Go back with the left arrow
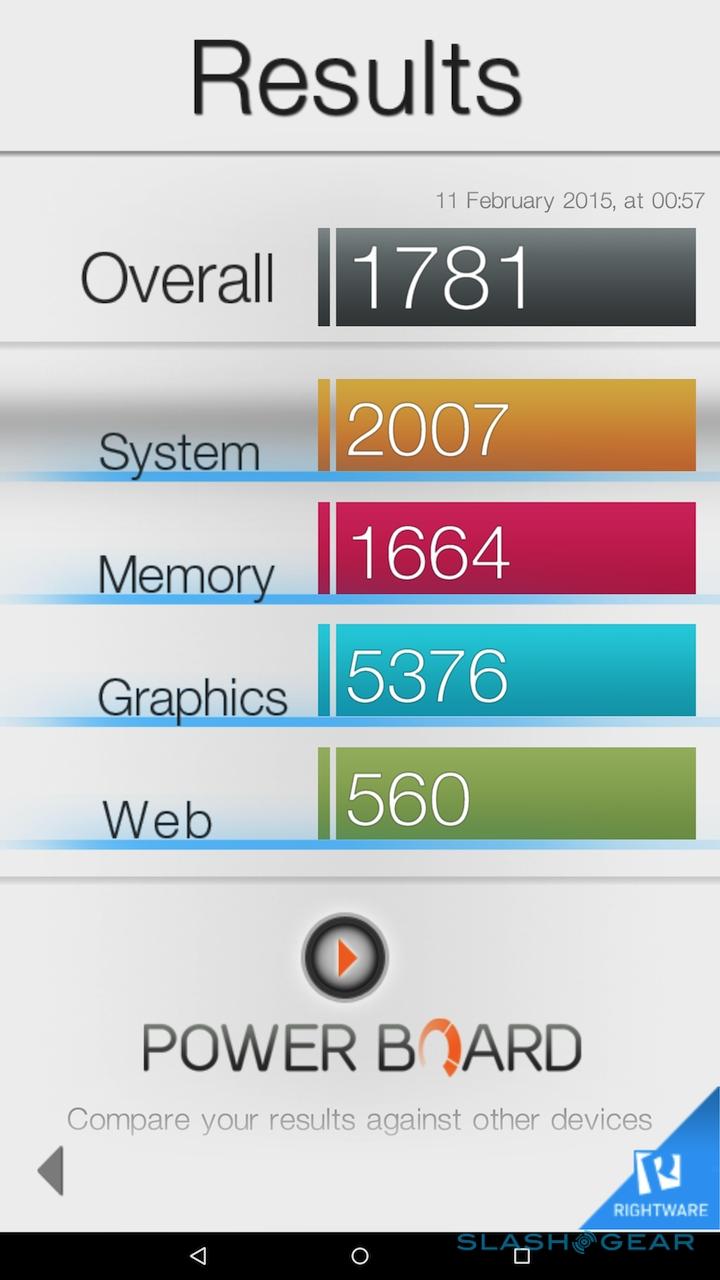The image size is (720, 1280). [51, 1170]
